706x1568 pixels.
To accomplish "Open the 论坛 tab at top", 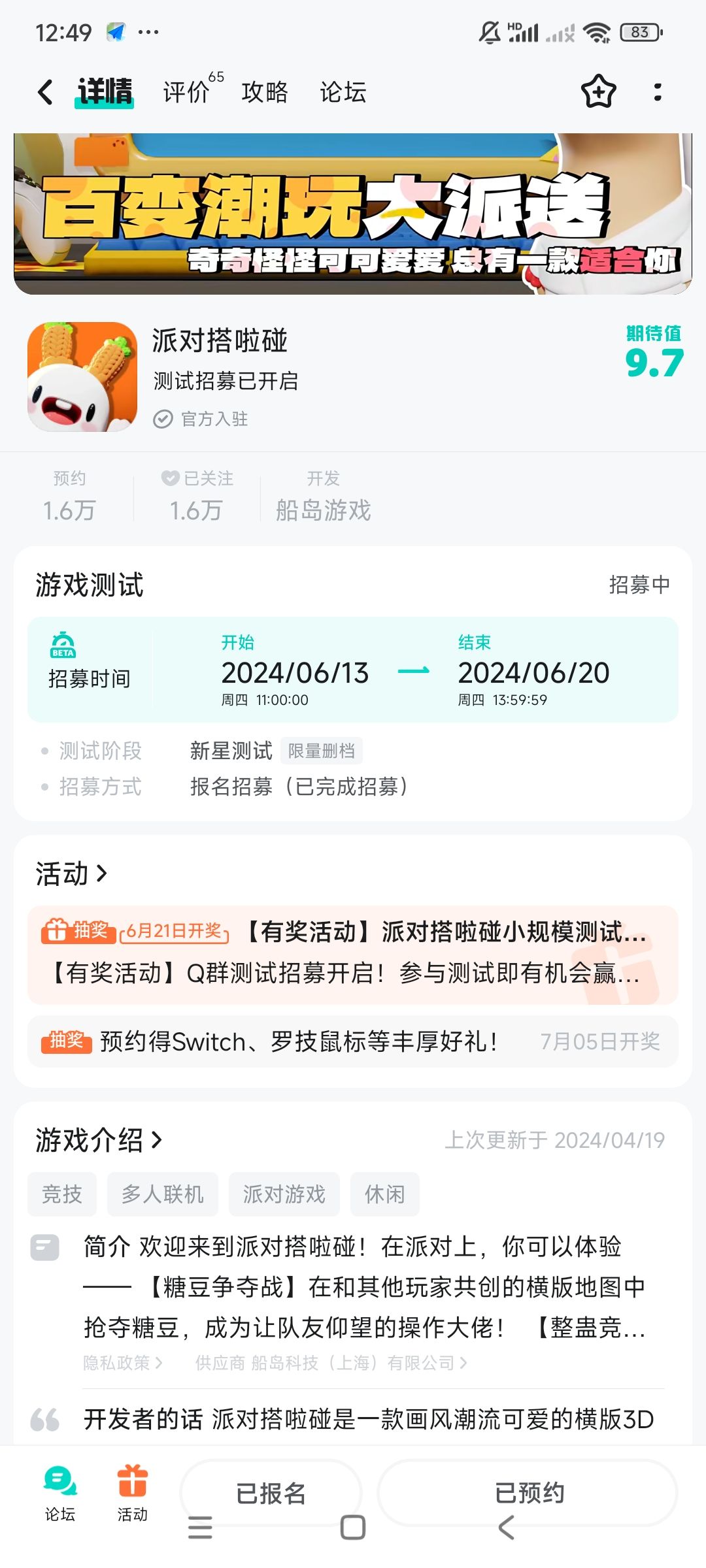I will click(343, 92).
